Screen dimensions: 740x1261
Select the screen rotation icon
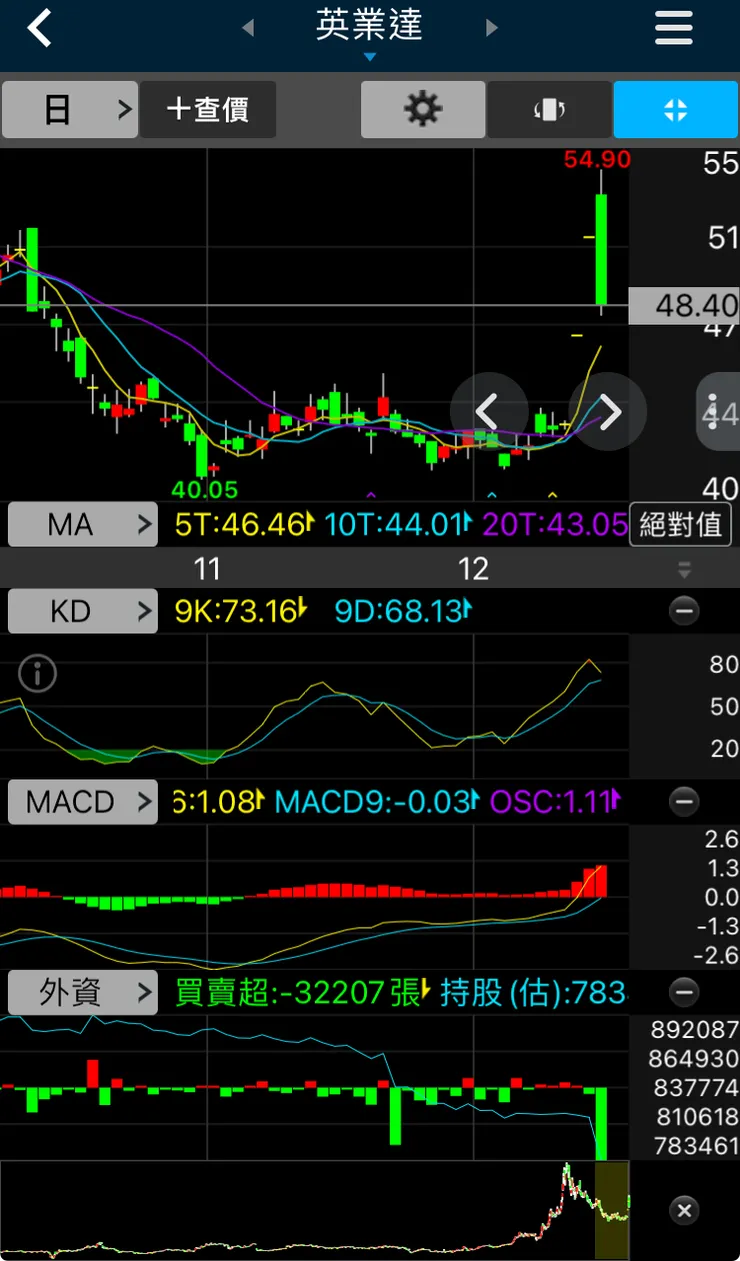548,108
